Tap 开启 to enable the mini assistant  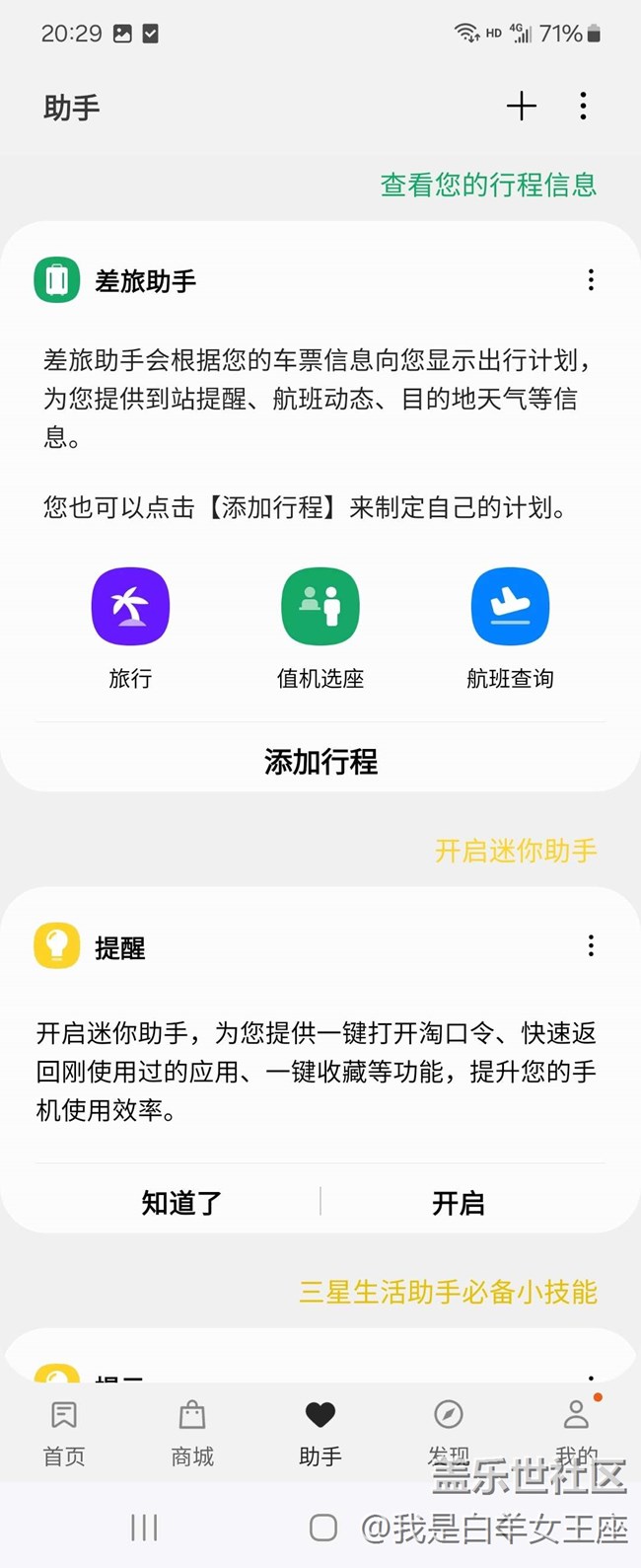(459, 1202)
